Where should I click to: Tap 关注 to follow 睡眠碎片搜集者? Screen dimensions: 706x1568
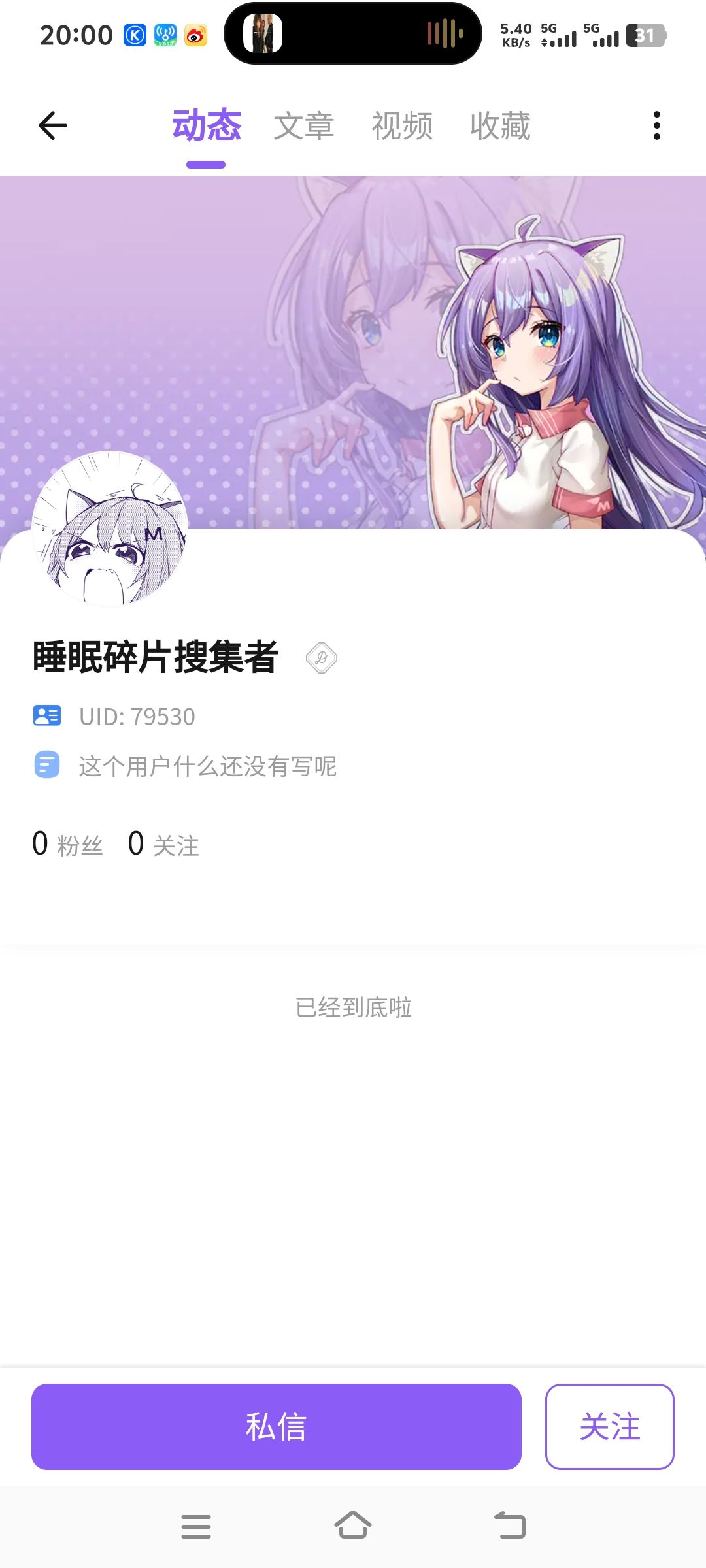611,1428
